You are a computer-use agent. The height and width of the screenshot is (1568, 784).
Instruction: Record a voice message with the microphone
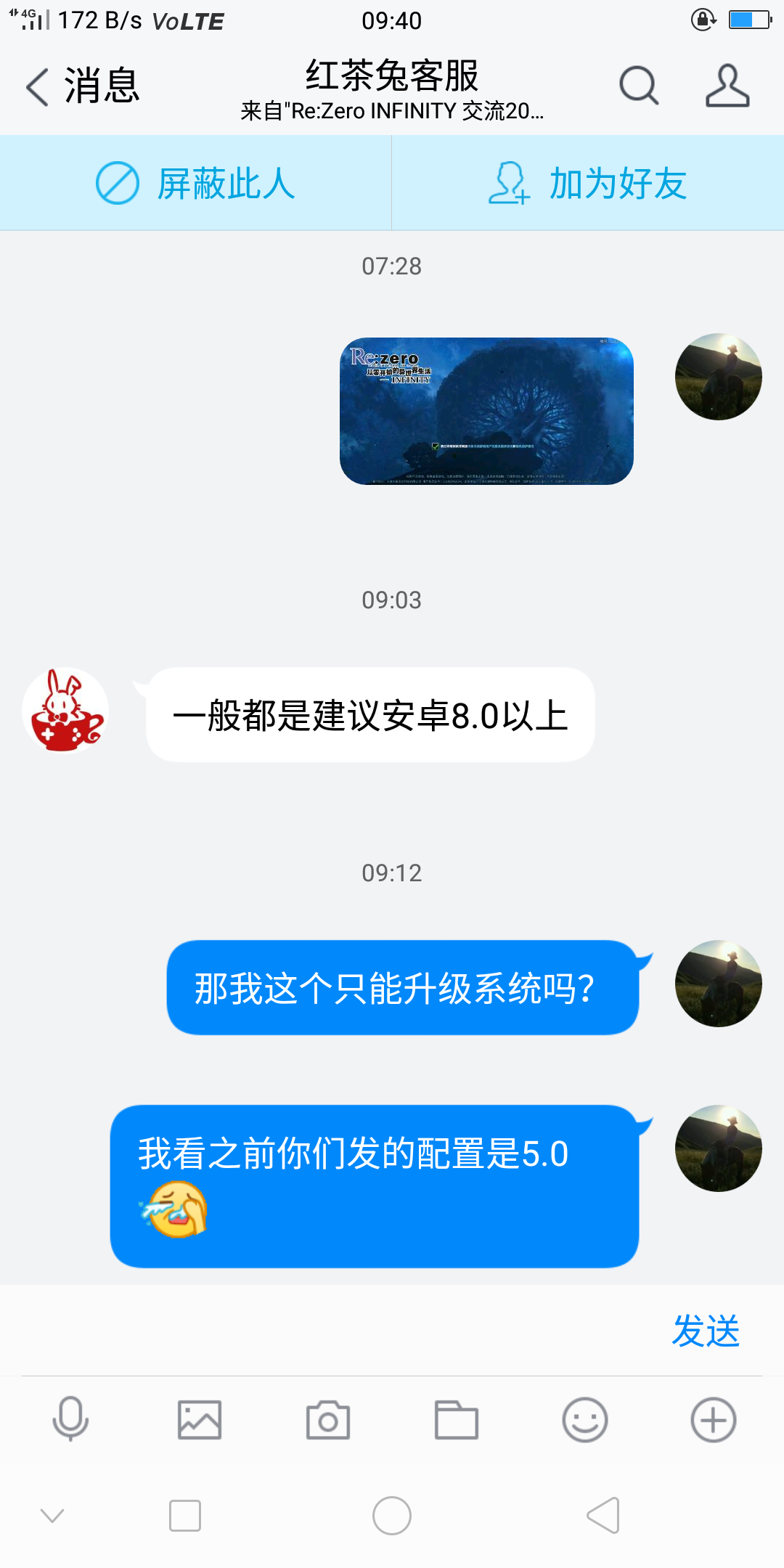coord(70,1419)
